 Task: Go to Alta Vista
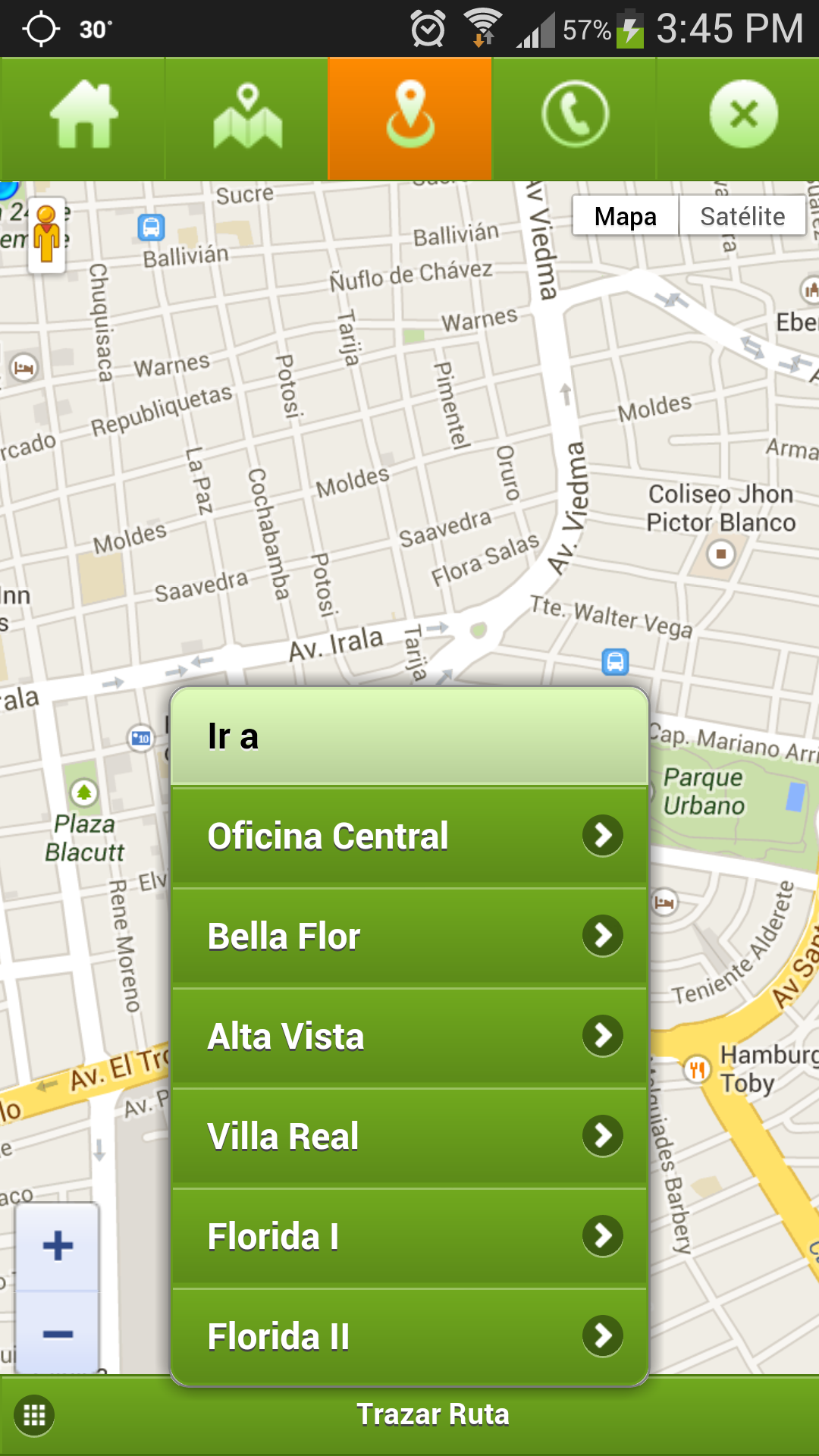[409, 1037]
